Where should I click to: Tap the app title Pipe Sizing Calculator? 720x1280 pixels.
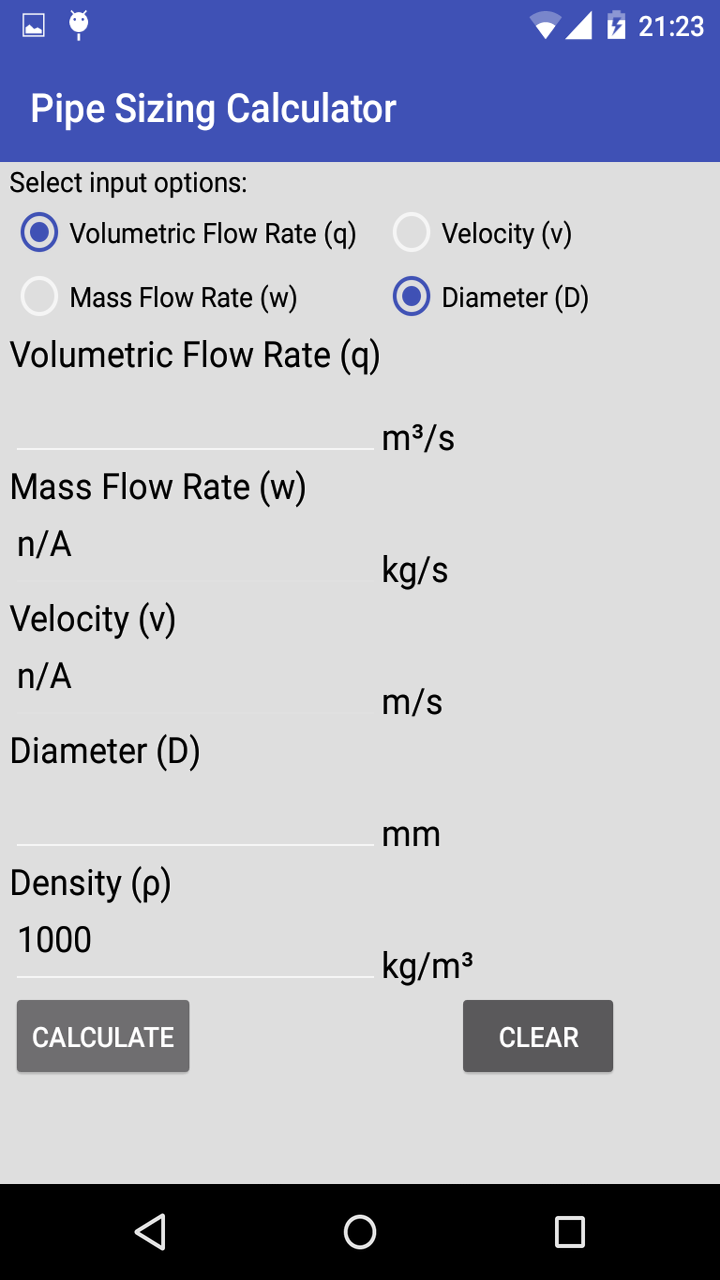213,107
